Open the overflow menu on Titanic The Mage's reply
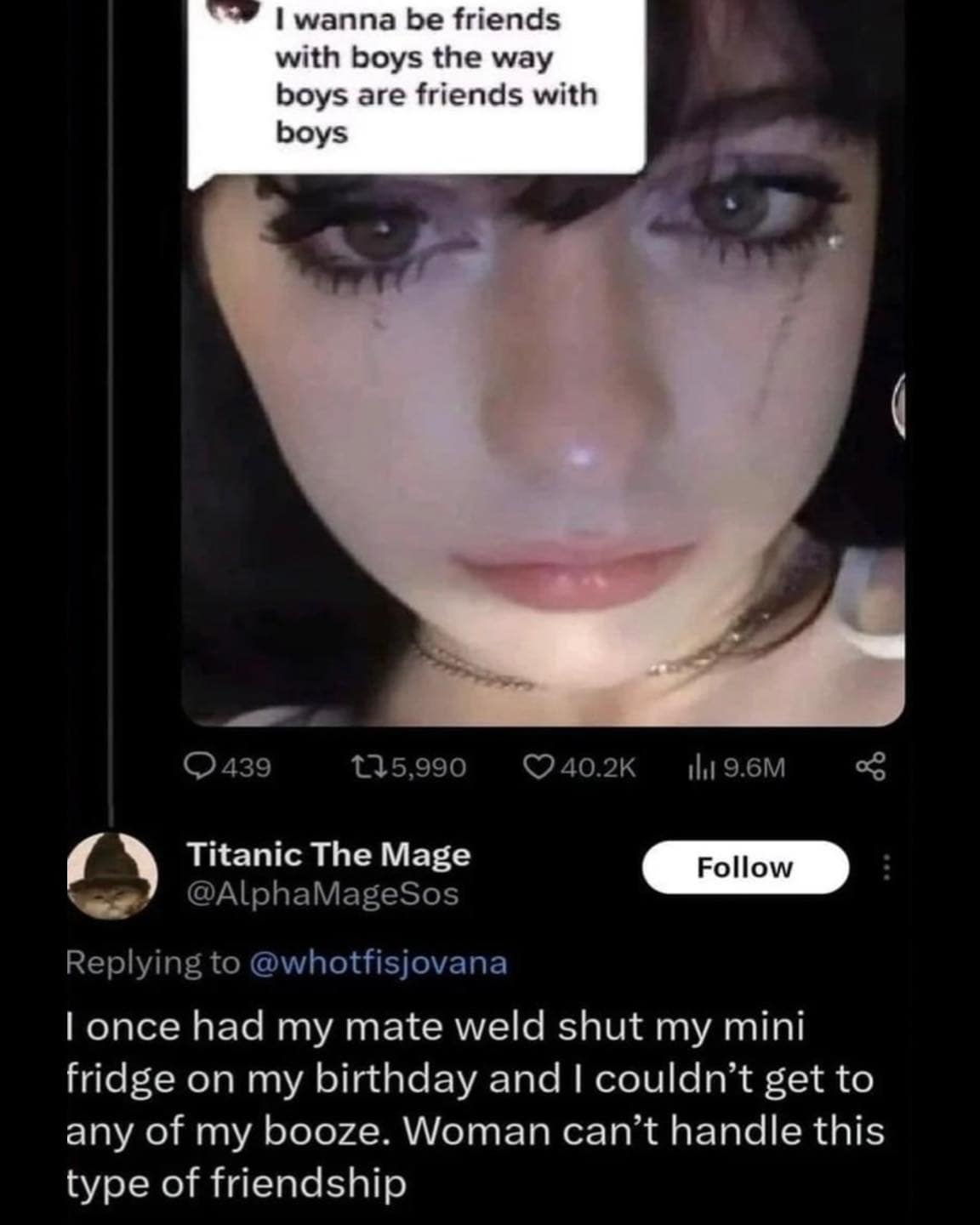Screen dimensions: 980x1225 click(x=886, y=868)
